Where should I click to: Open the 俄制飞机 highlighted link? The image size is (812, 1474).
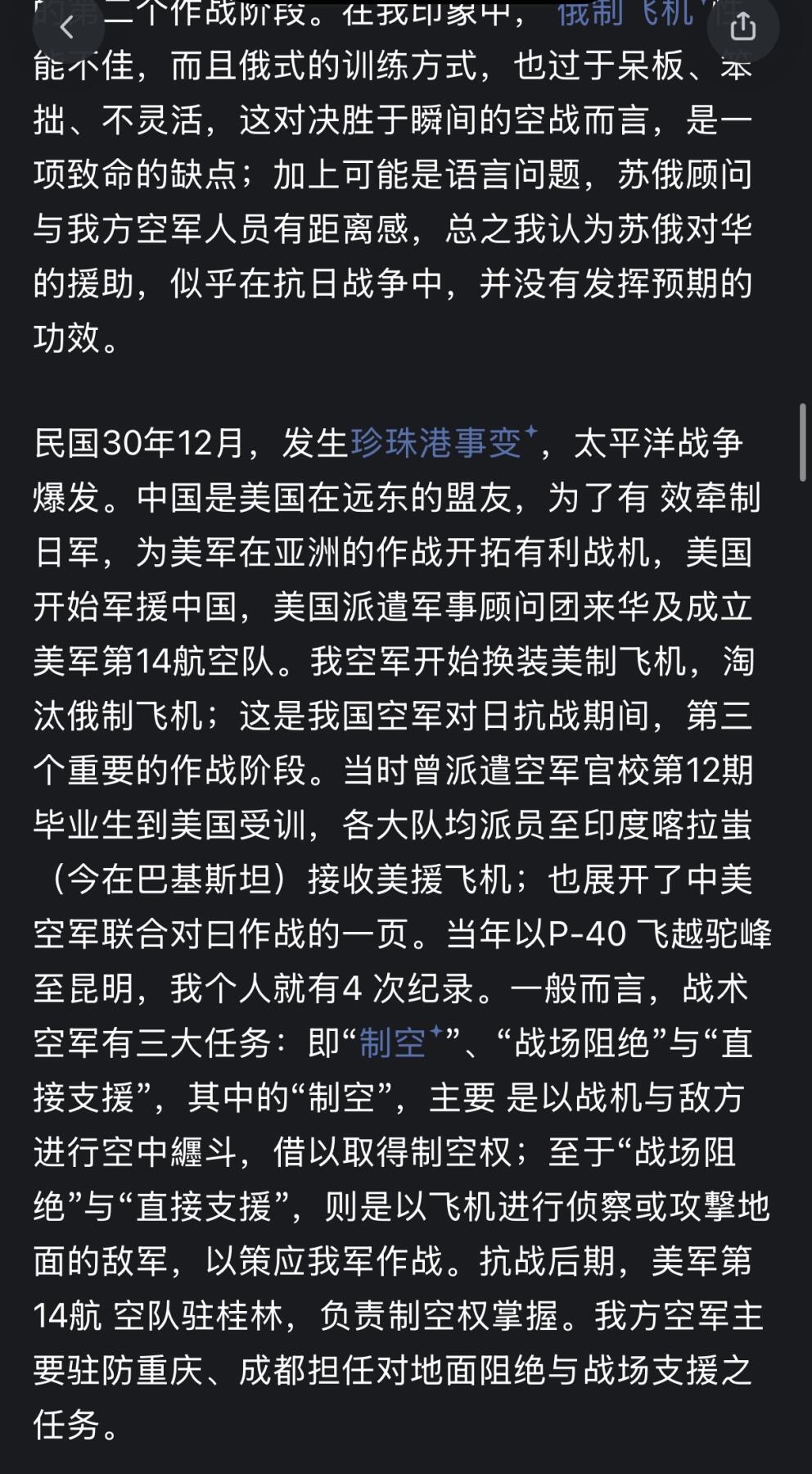pyautogui.click(x=626, y=13)
